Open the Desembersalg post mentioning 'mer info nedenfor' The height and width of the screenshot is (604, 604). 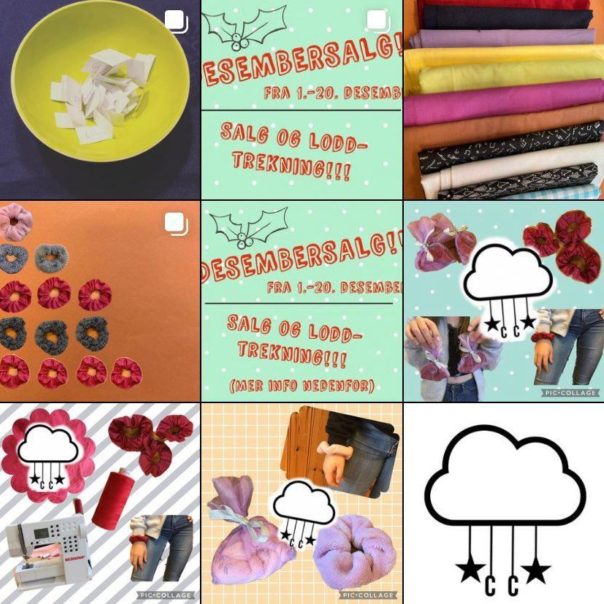[301, 300]
